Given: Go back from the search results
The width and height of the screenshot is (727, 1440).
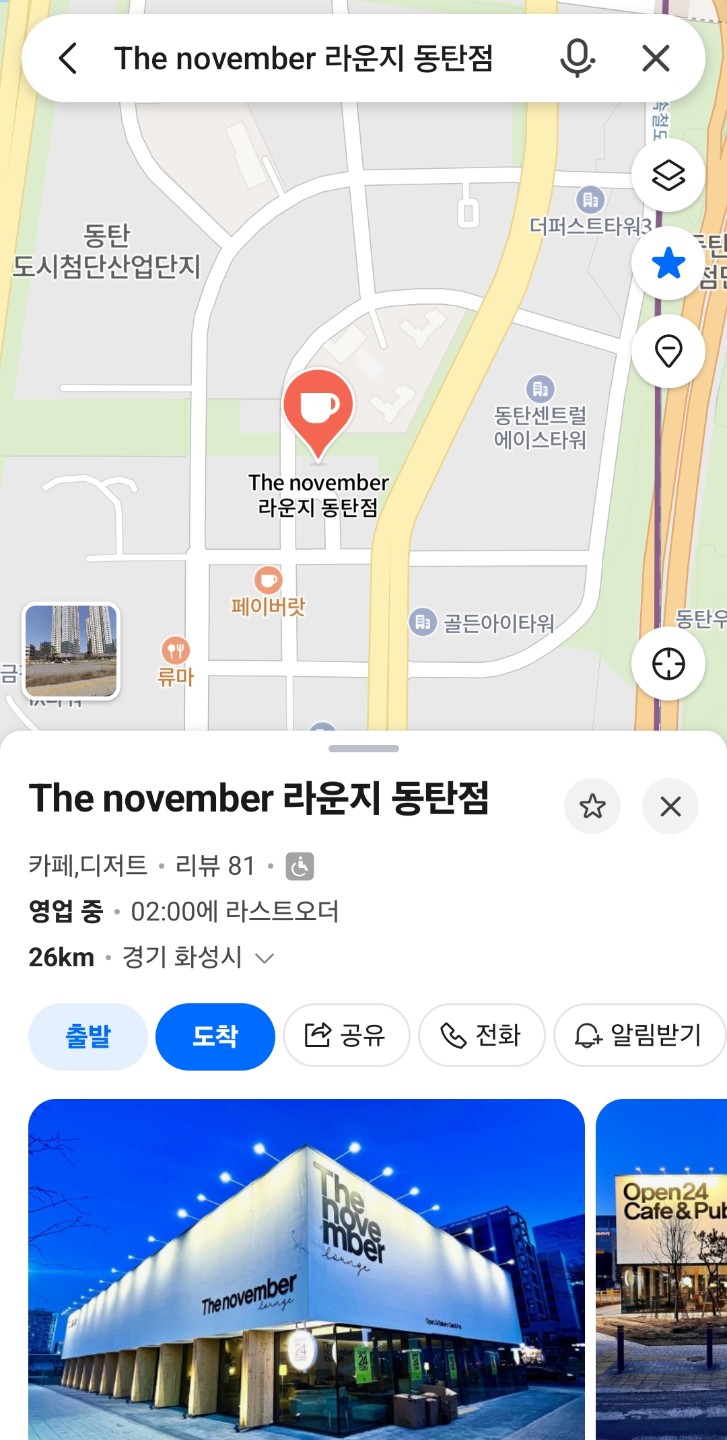Looking at the screenshot, I should (x=67, y=59).
